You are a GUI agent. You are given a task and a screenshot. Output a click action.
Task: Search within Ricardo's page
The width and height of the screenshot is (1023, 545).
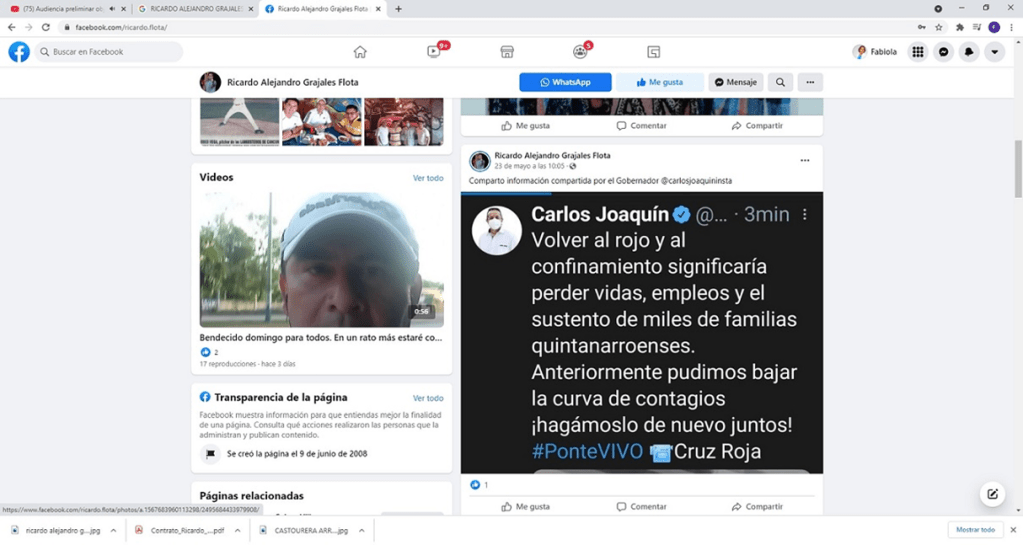pos(780,82)
